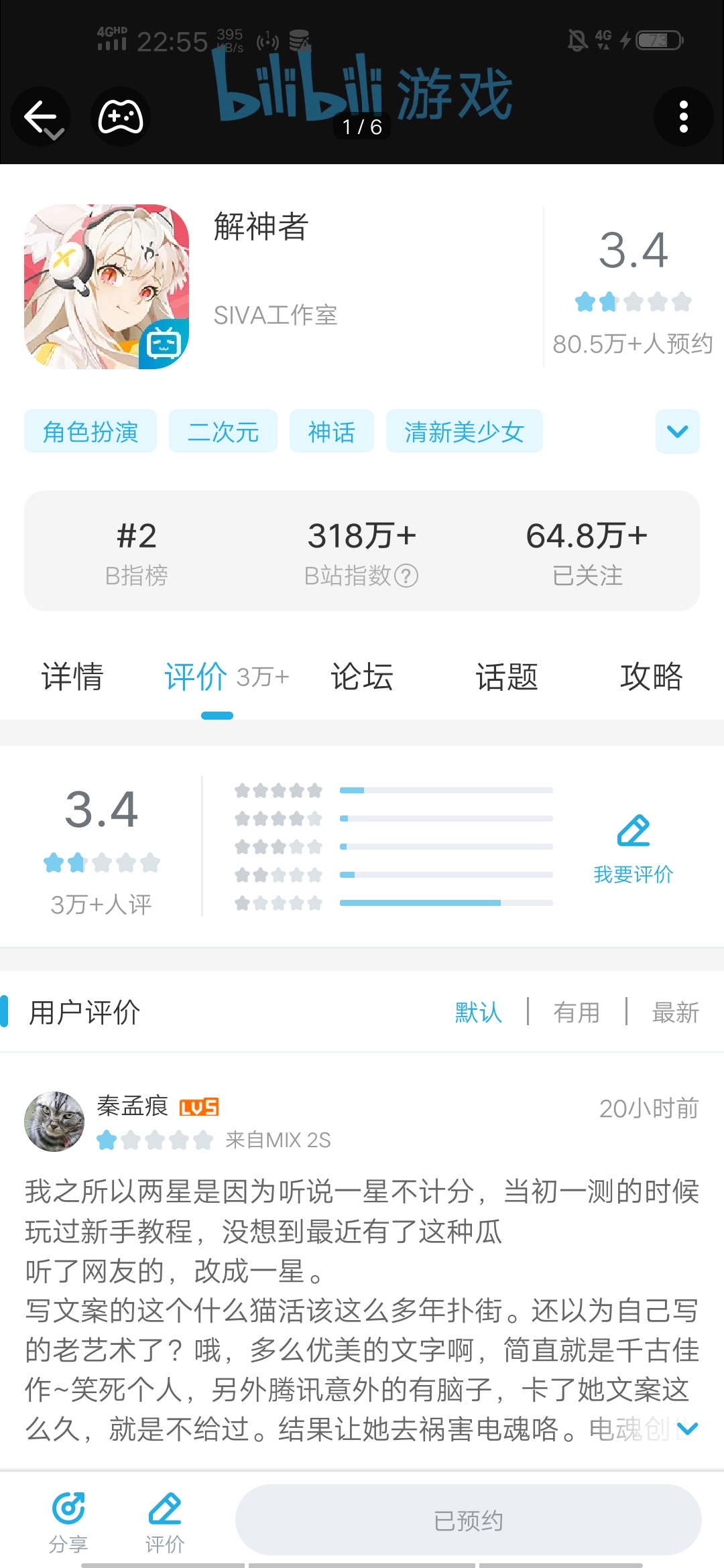The width and height of the screenshot is (724, 1568).
Task: Open the B站指数 help question mark
Action: (406, 576)
